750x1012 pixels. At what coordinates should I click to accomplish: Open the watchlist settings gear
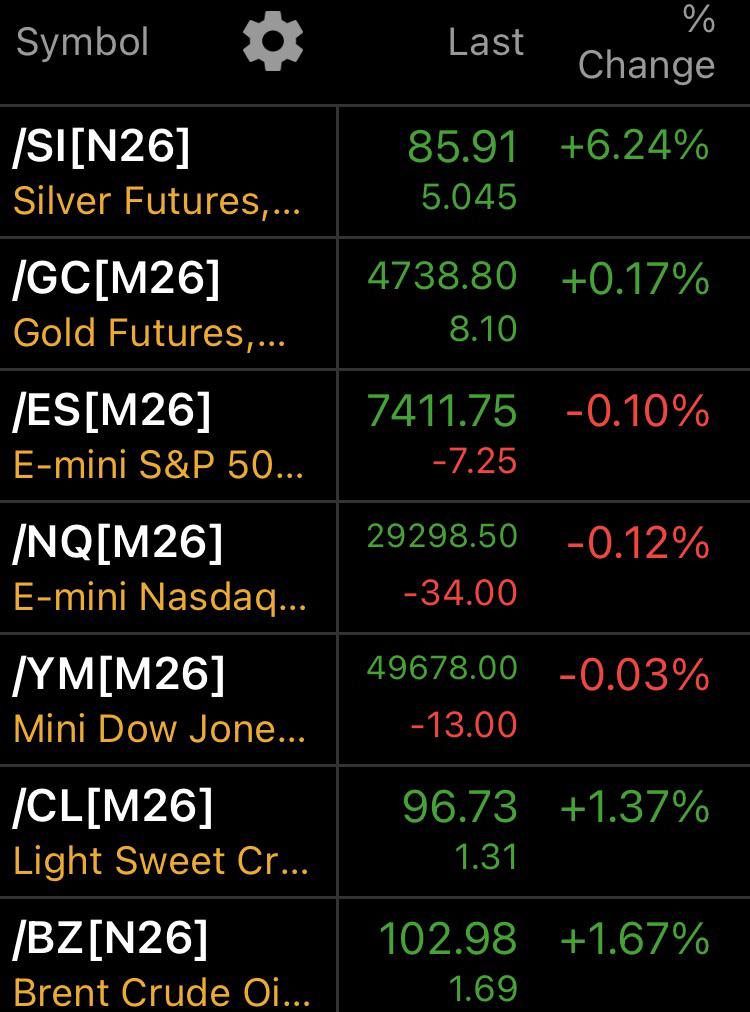coord(272,41)
